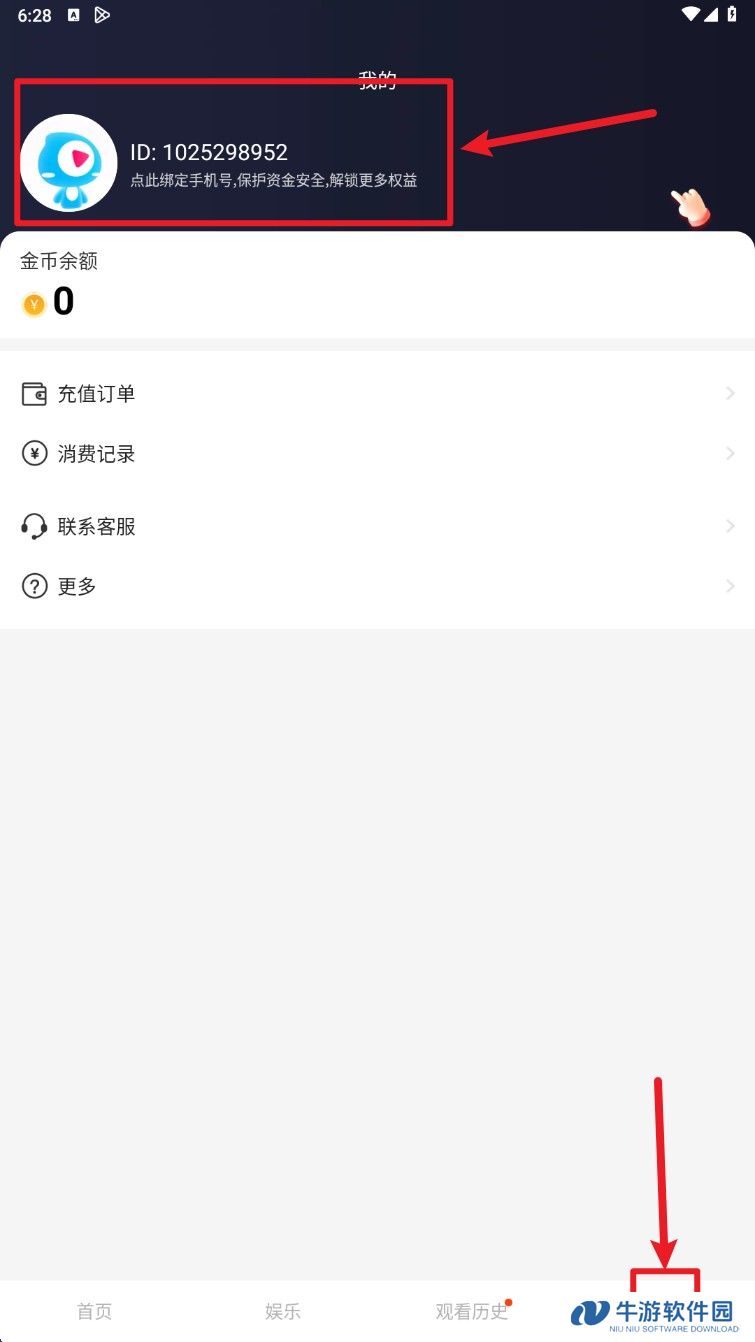Image resolution: width=755 pixels, height=1342 pixels.
Task: Switch to the 观看历史 tab
Action: pyautogui.click(x=472, y=1311)
